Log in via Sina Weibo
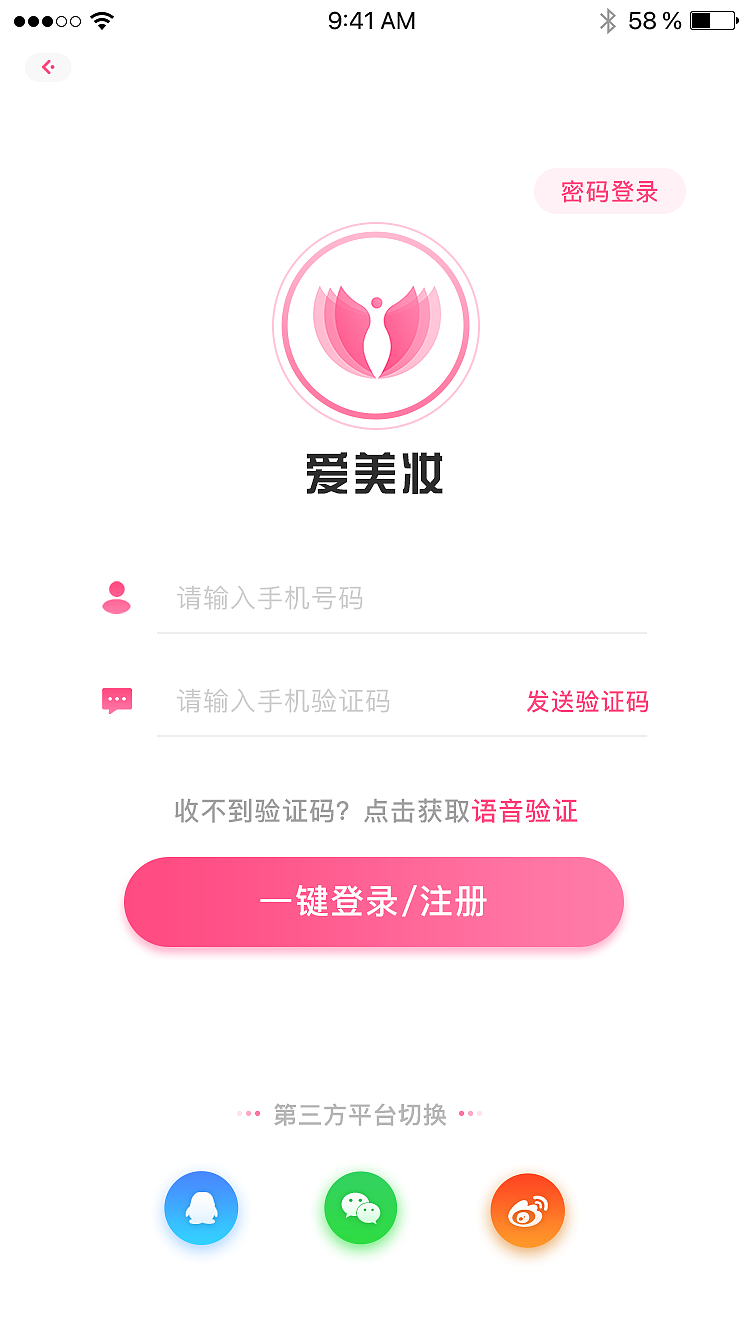This screenshot has width=750, height=1334. [x=527, y=1210]
